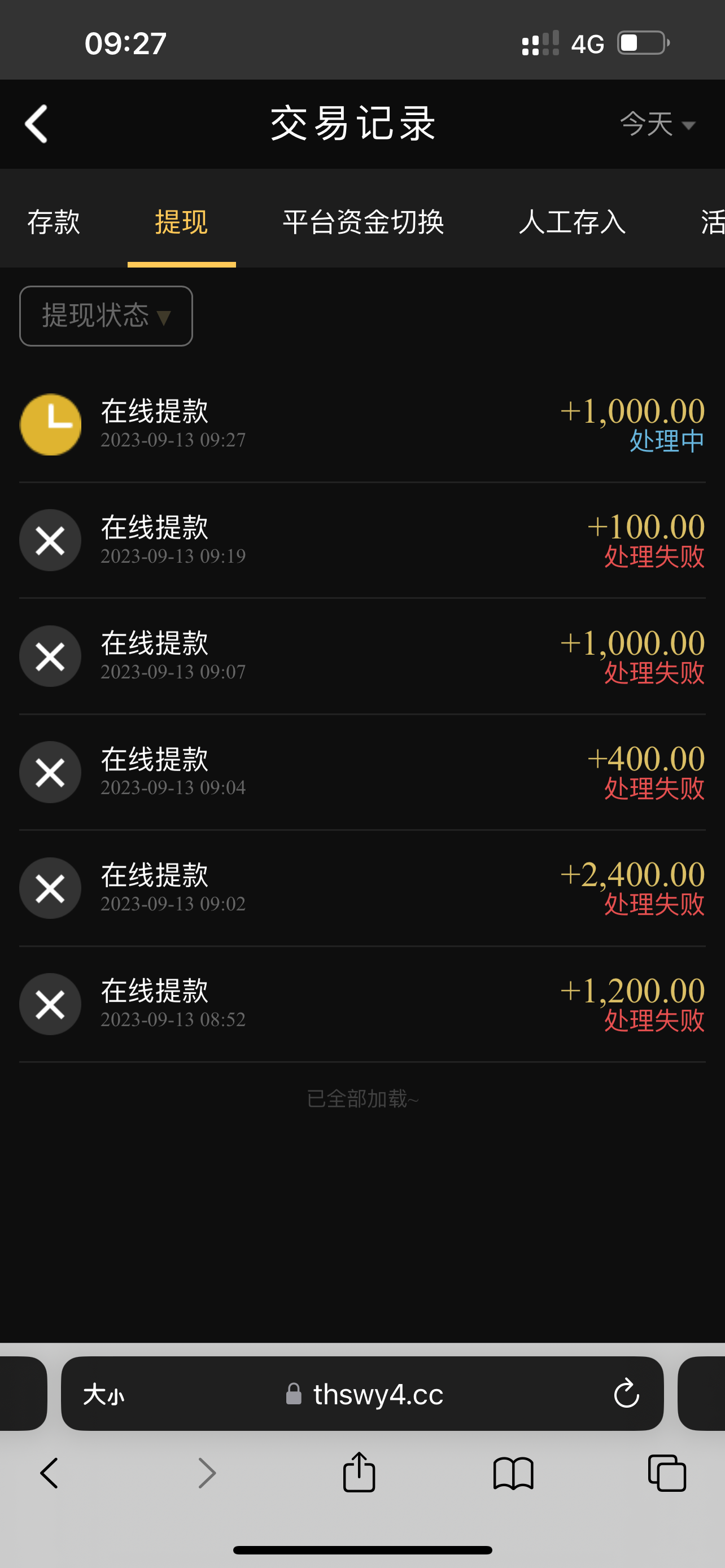The width and height of the screenshot is (725, 1568).
Task: Open the failed +100.00 withdrawal at 09:19
Action: click(x=362, y=540)
